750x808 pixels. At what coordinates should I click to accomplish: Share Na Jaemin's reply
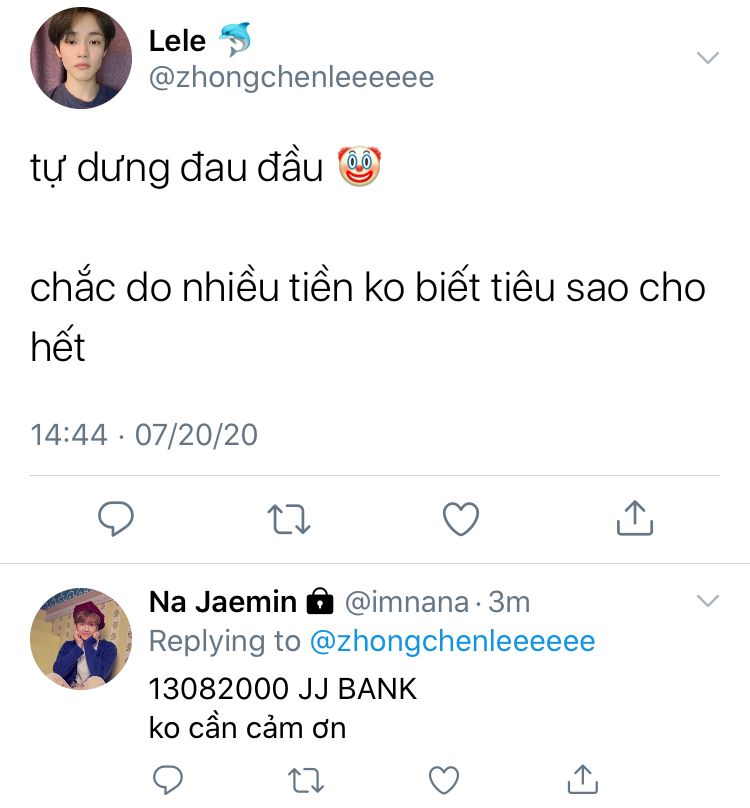point(582,779)
